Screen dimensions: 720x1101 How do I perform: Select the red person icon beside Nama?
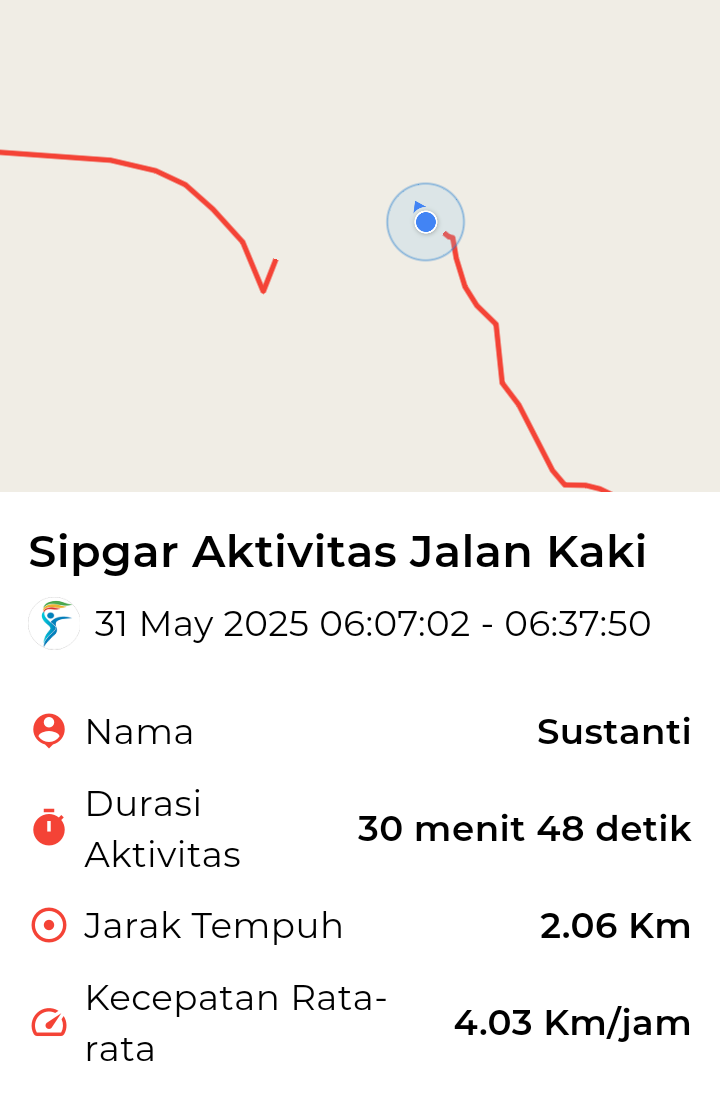(47, 731)
